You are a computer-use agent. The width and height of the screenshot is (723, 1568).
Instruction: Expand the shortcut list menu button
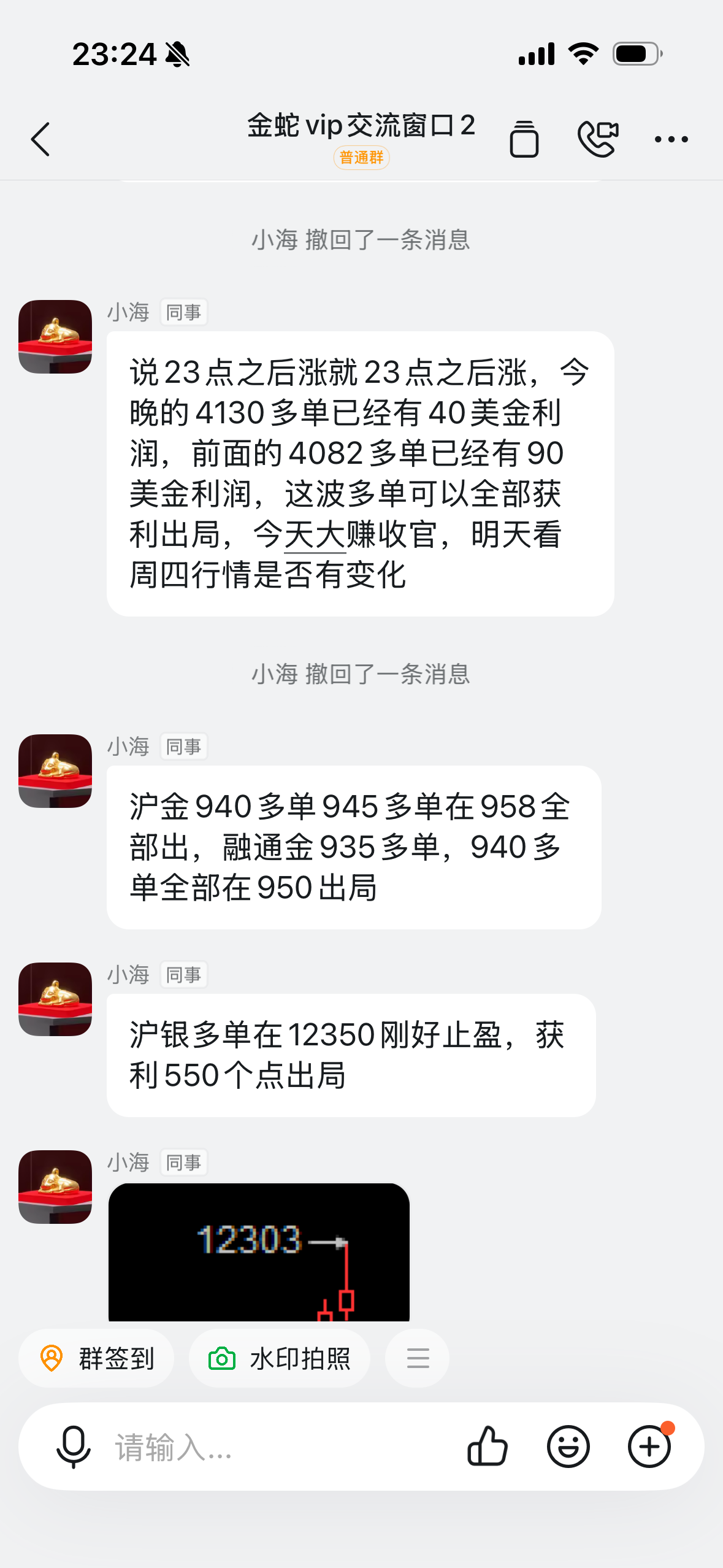coord(418,1359)
